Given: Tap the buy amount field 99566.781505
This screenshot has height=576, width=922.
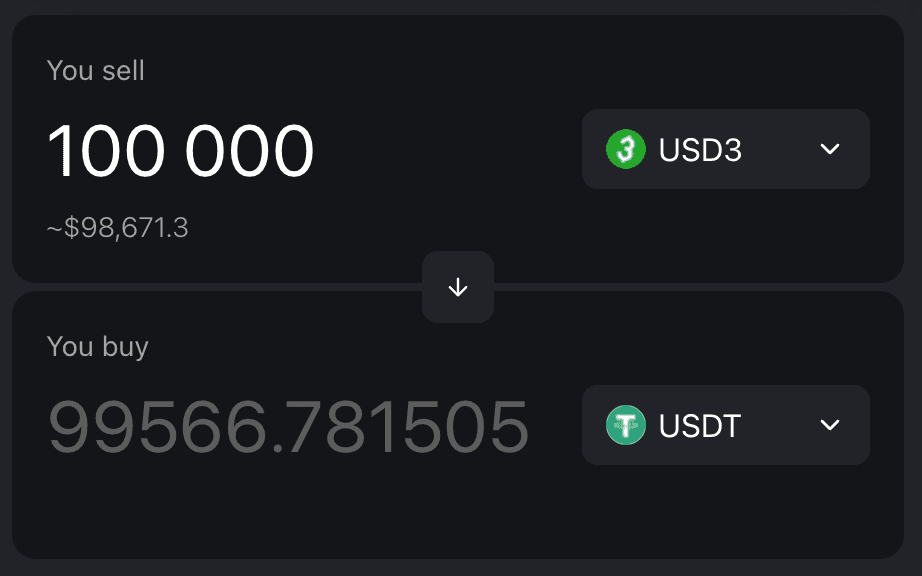Looking at the screenshot, I should 288,427.
